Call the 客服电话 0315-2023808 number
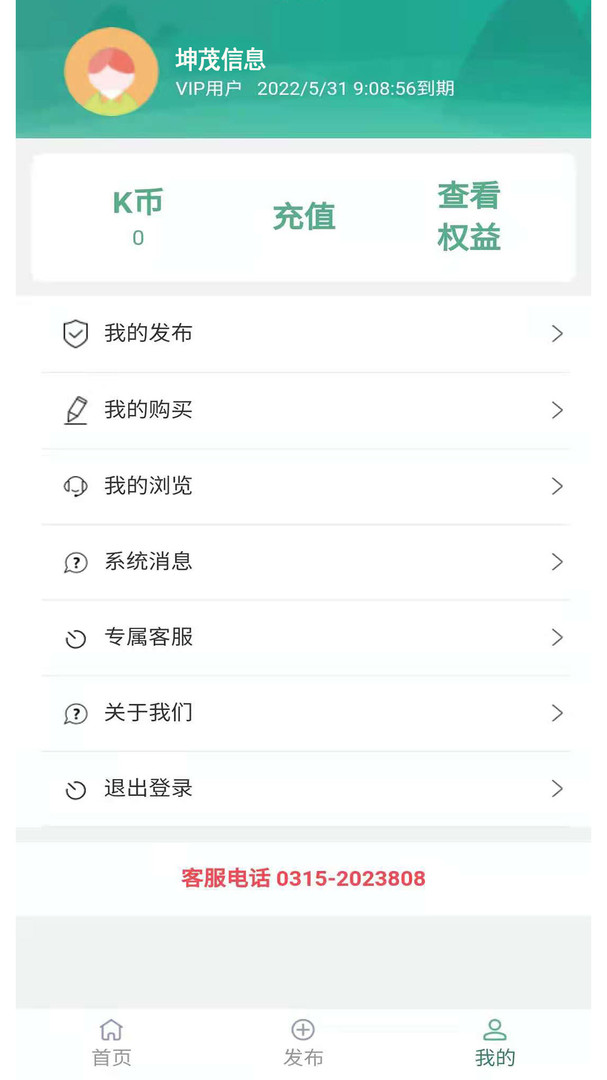Screen dimensions: 607x1080 point(304,879)
